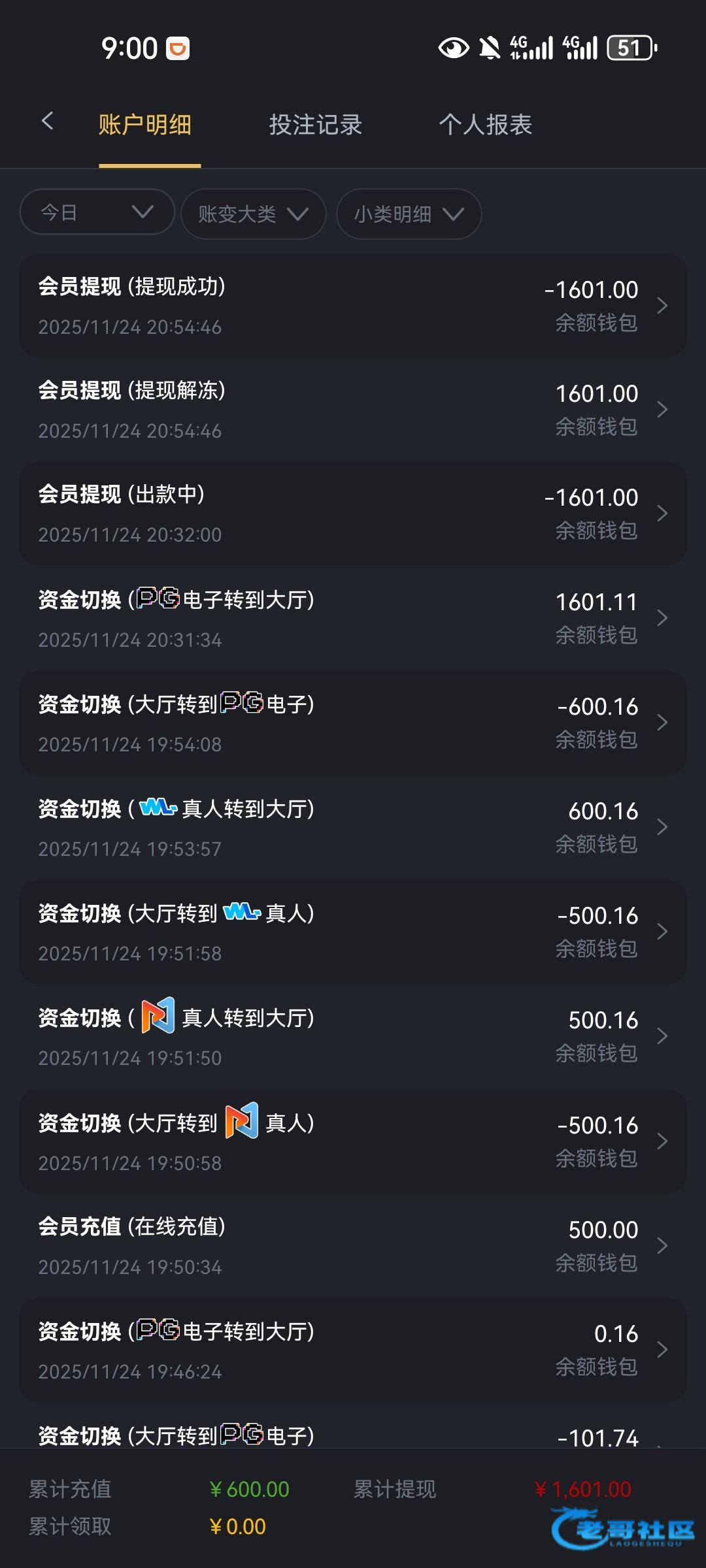Image resolution: width=706 pixels, height=1568 pixels.
Task: Open the 会员提现 (提现成功) record
Action: 353,305
